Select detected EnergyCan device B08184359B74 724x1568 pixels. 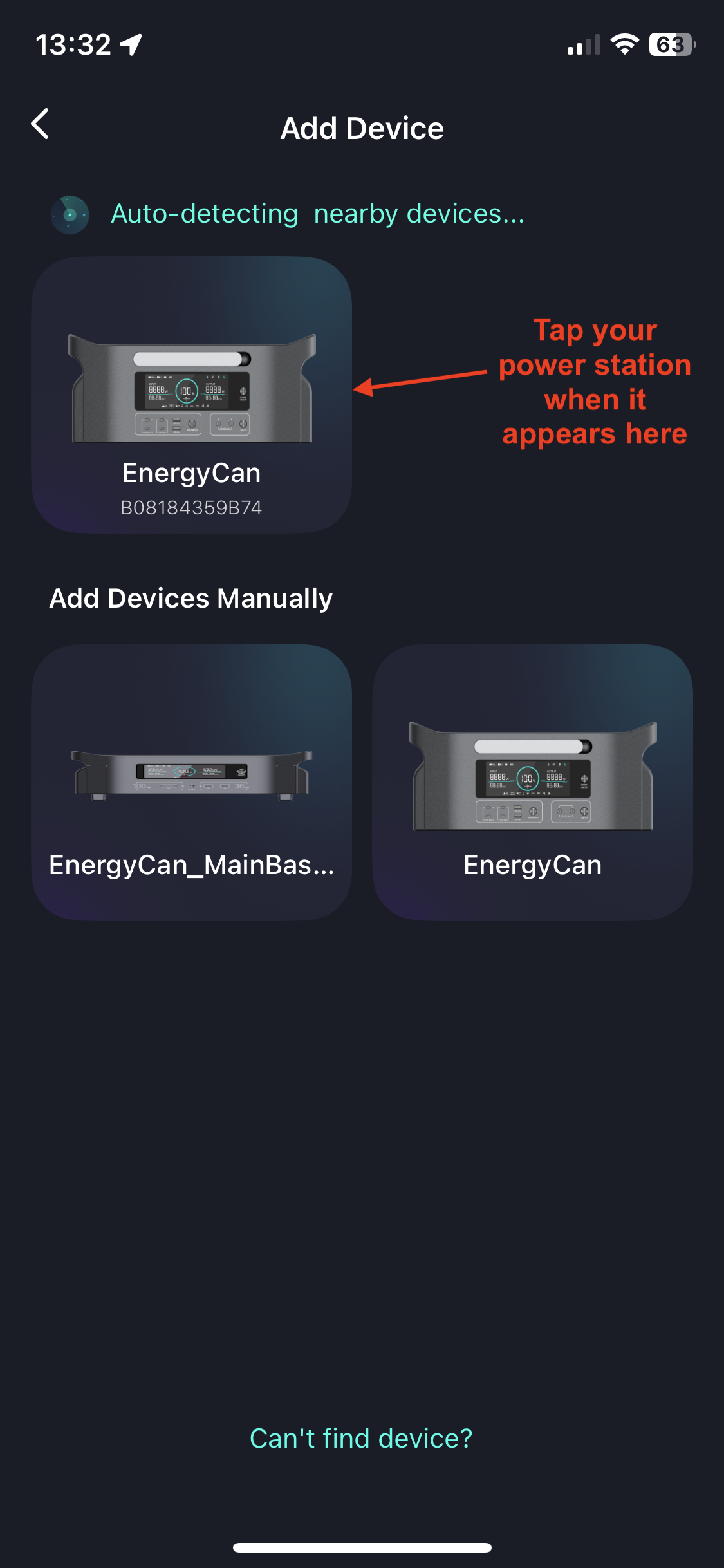(x=192, y=395)
